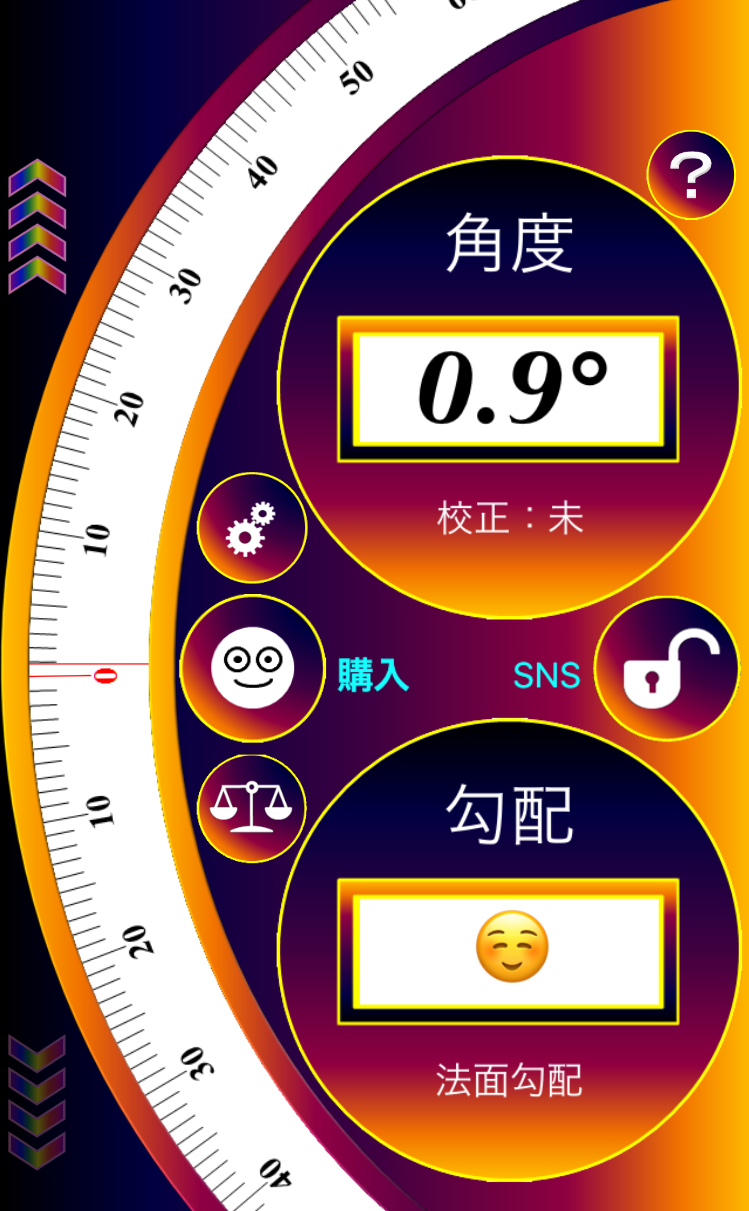The image size is (749, 1211).
Task: Select the 角度 angle display circle
Action: pyautogui.click(x=508, y=388)
